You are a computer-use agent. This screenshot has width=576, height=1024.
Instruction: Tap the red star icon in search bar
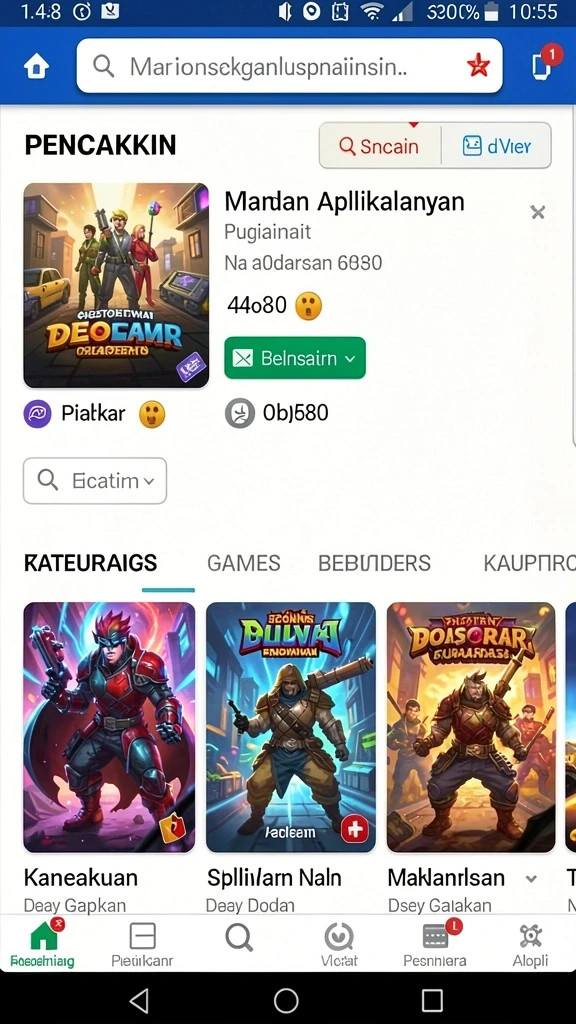click(x=478, y=66)
